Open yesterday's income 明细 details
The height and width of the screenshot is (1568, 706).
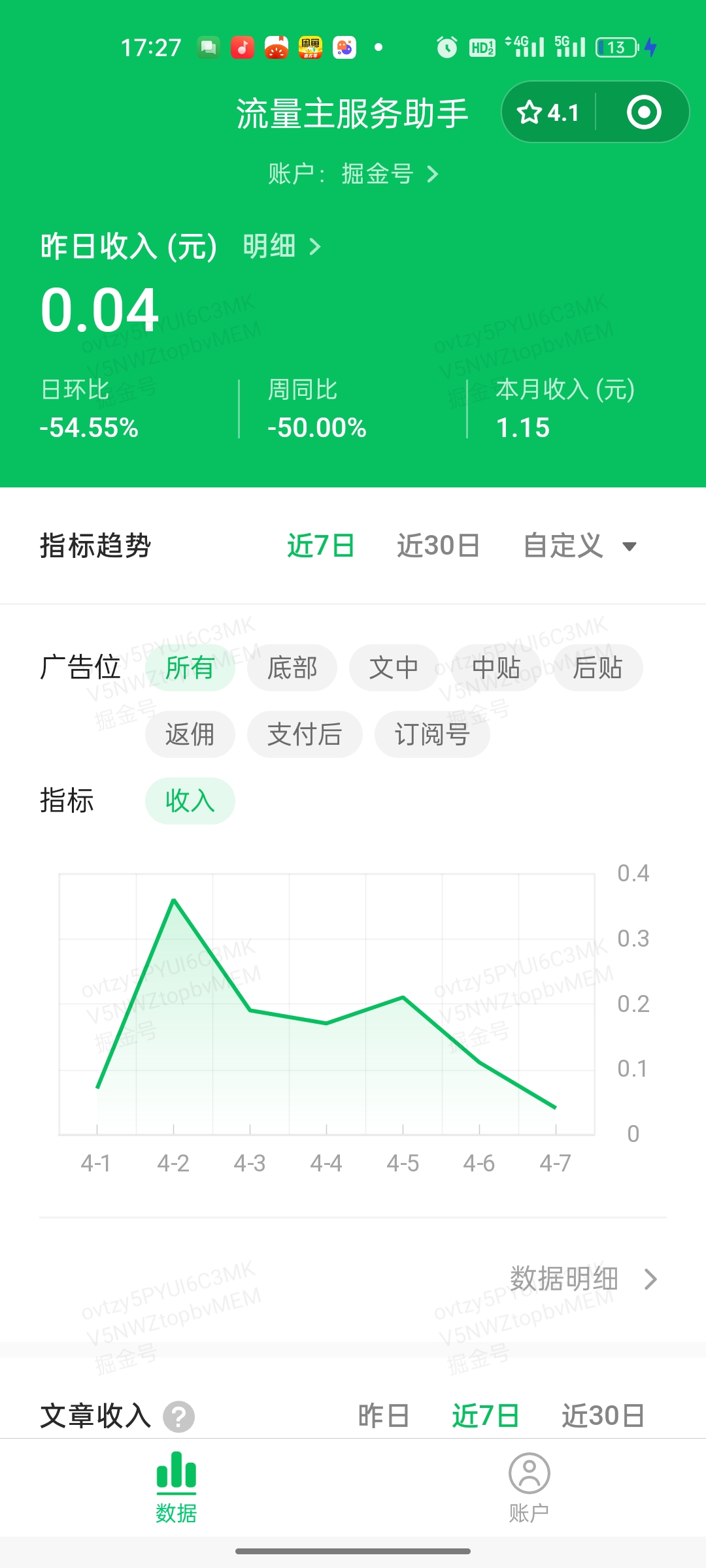pyautogui.click(x=282, y=247)
